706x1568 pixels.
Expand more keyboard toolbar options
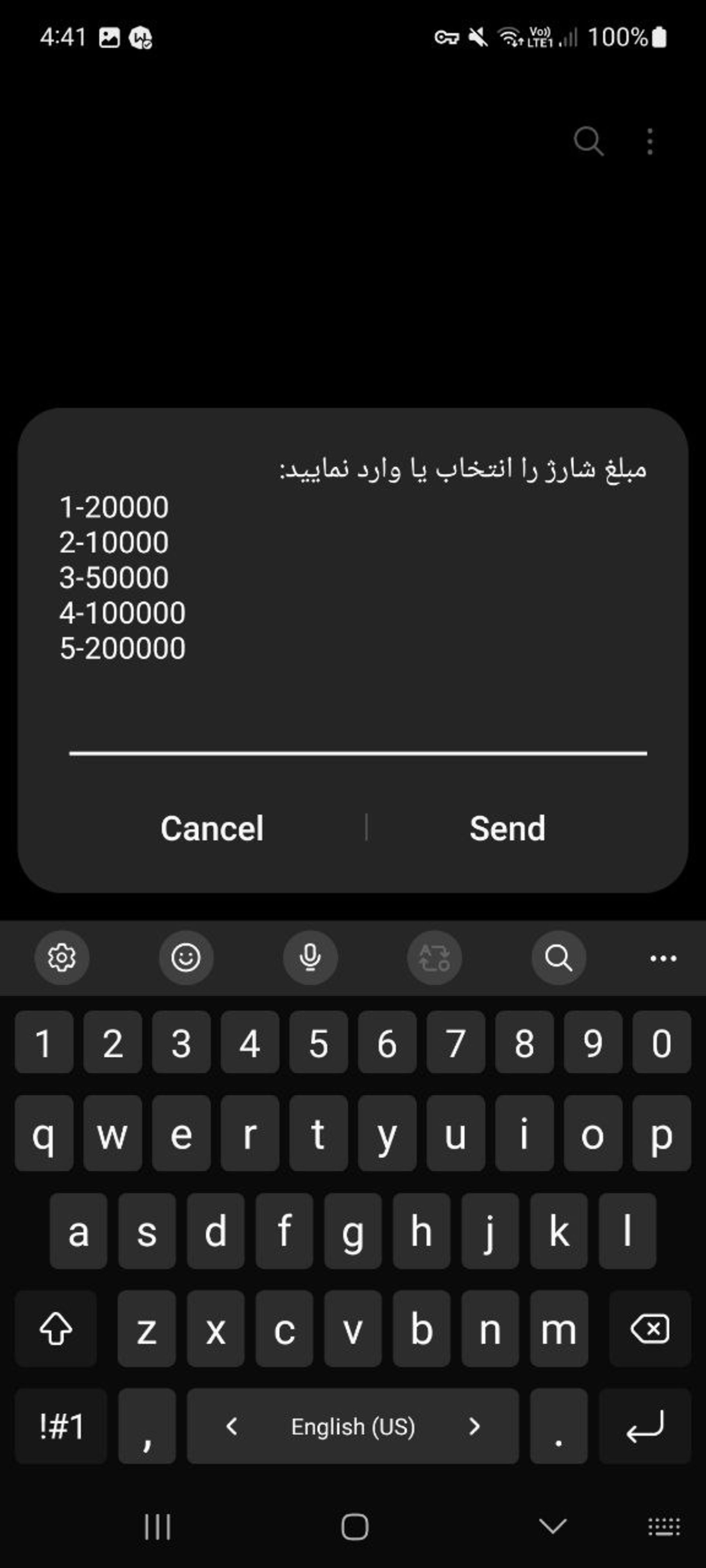(x=663, y=958)
